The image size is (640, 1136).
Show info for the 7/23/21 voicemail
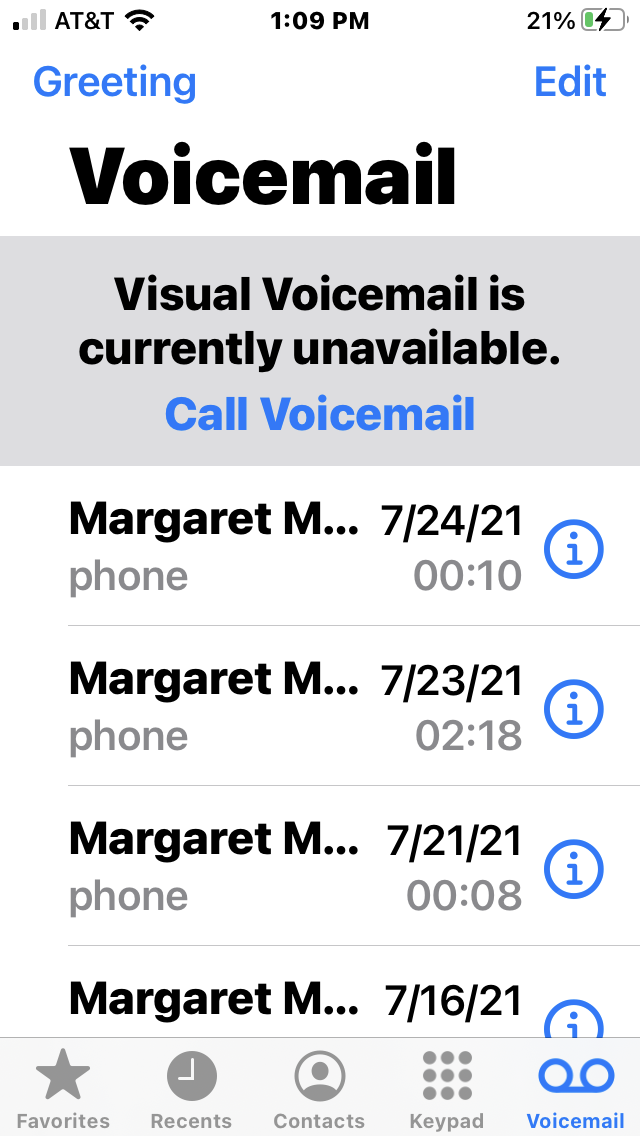574,708
